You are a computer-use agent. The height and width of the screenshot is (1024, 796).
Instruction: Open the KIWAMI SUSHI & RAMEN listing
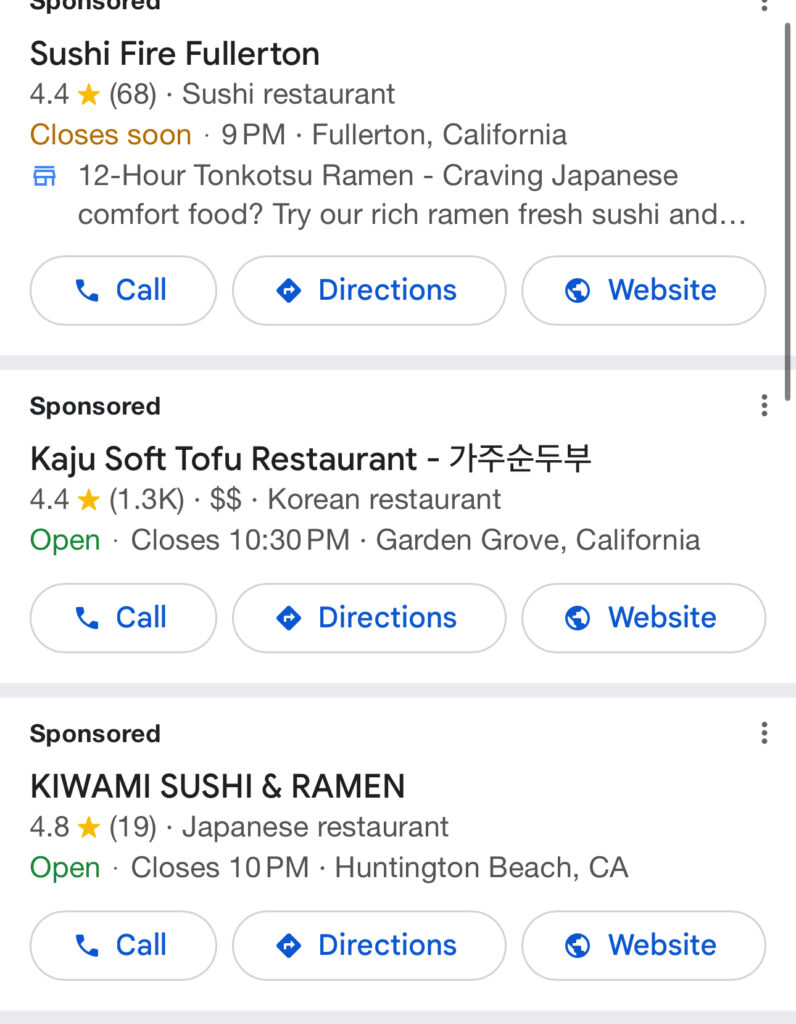(217, 786)
